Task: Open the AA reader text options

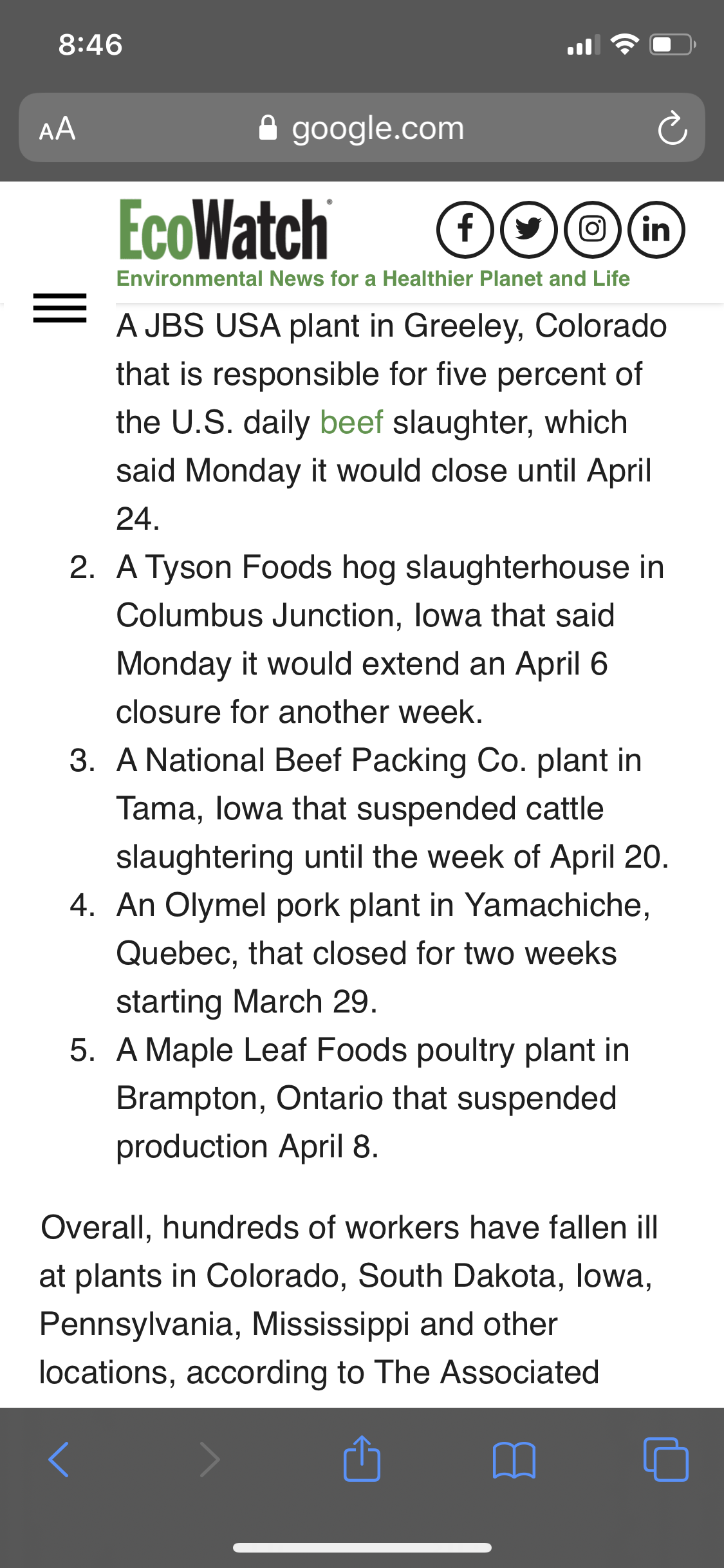Action: [57, 129]
